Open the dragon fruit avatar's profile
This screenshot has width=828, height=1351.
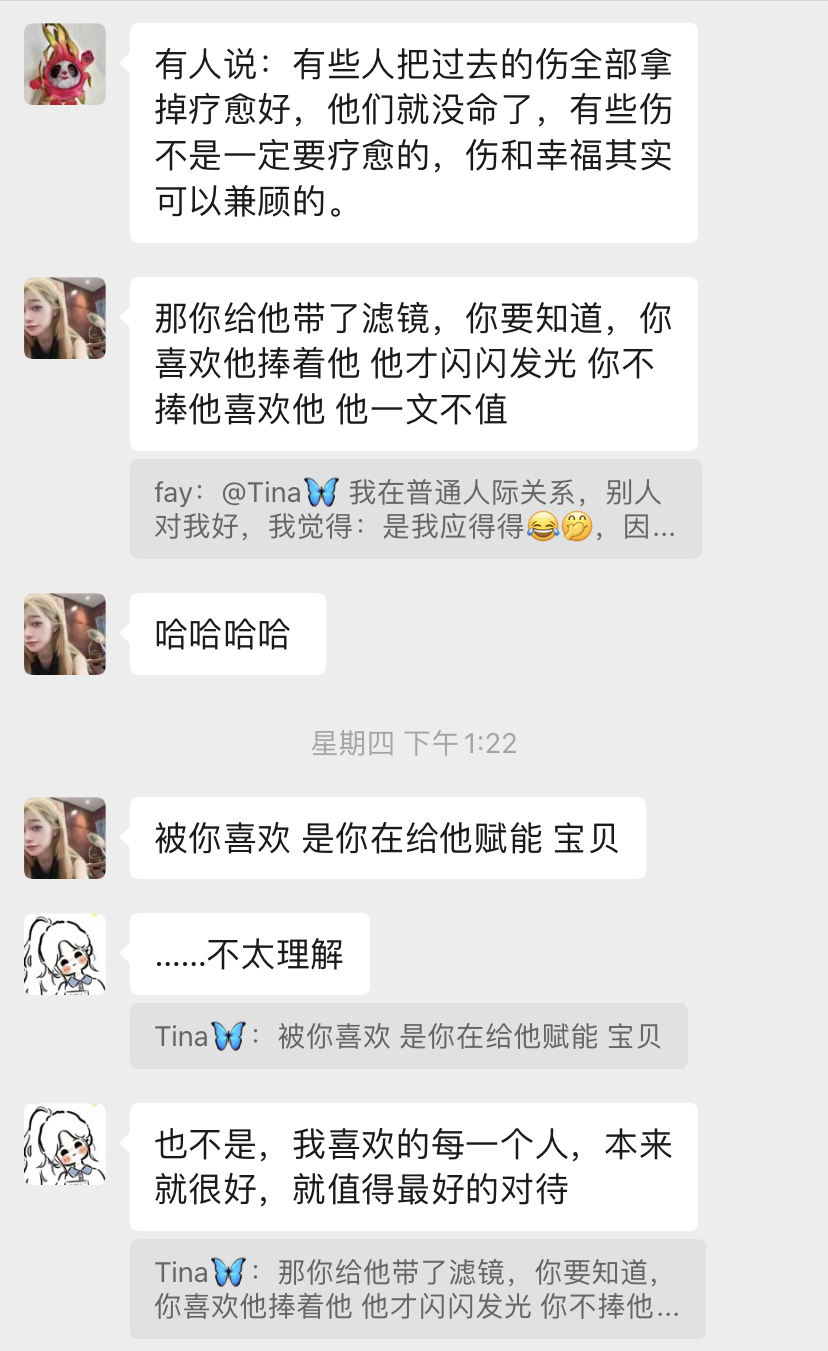pyautogui.click(x=65, y=64)
